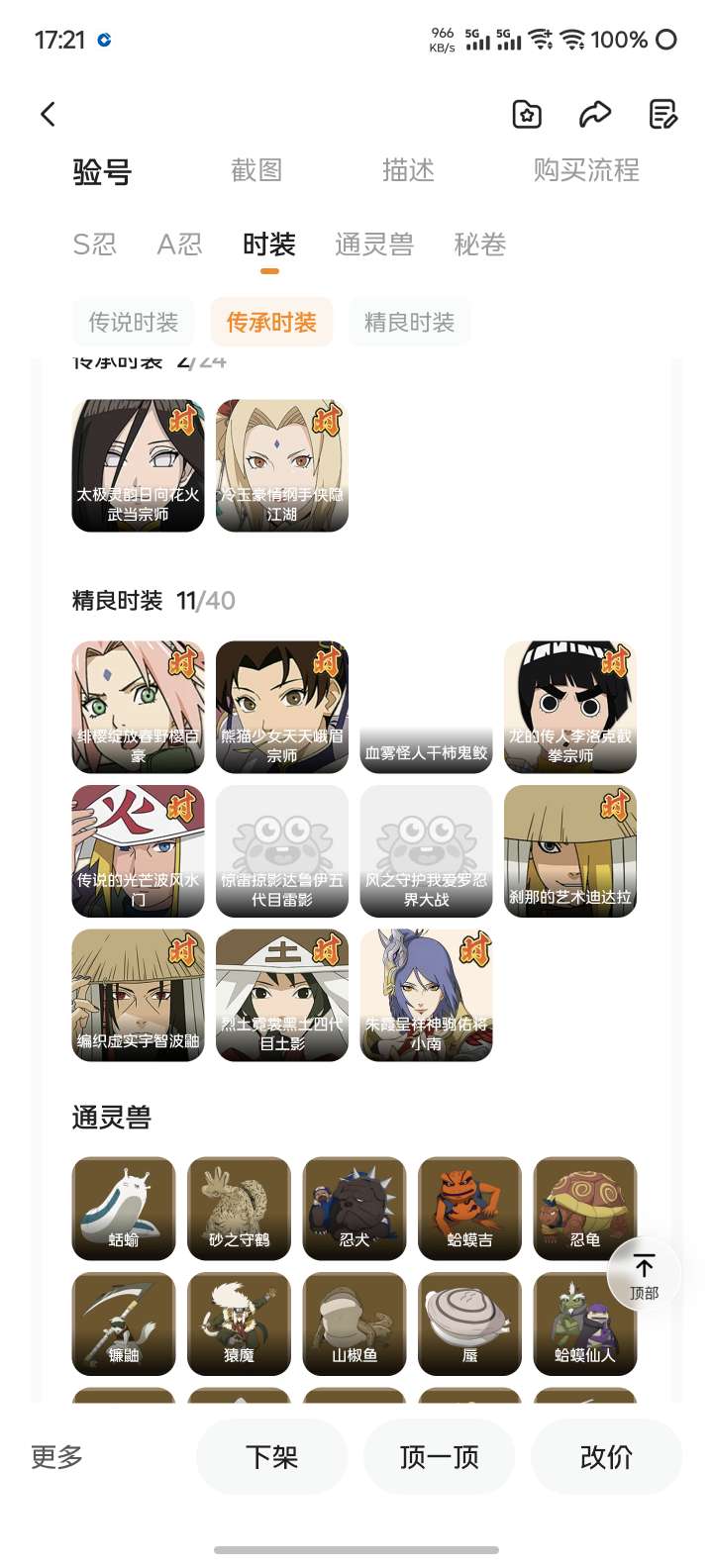
Task: Tap 改价 to change the price
Action: tap(606, 1456)
